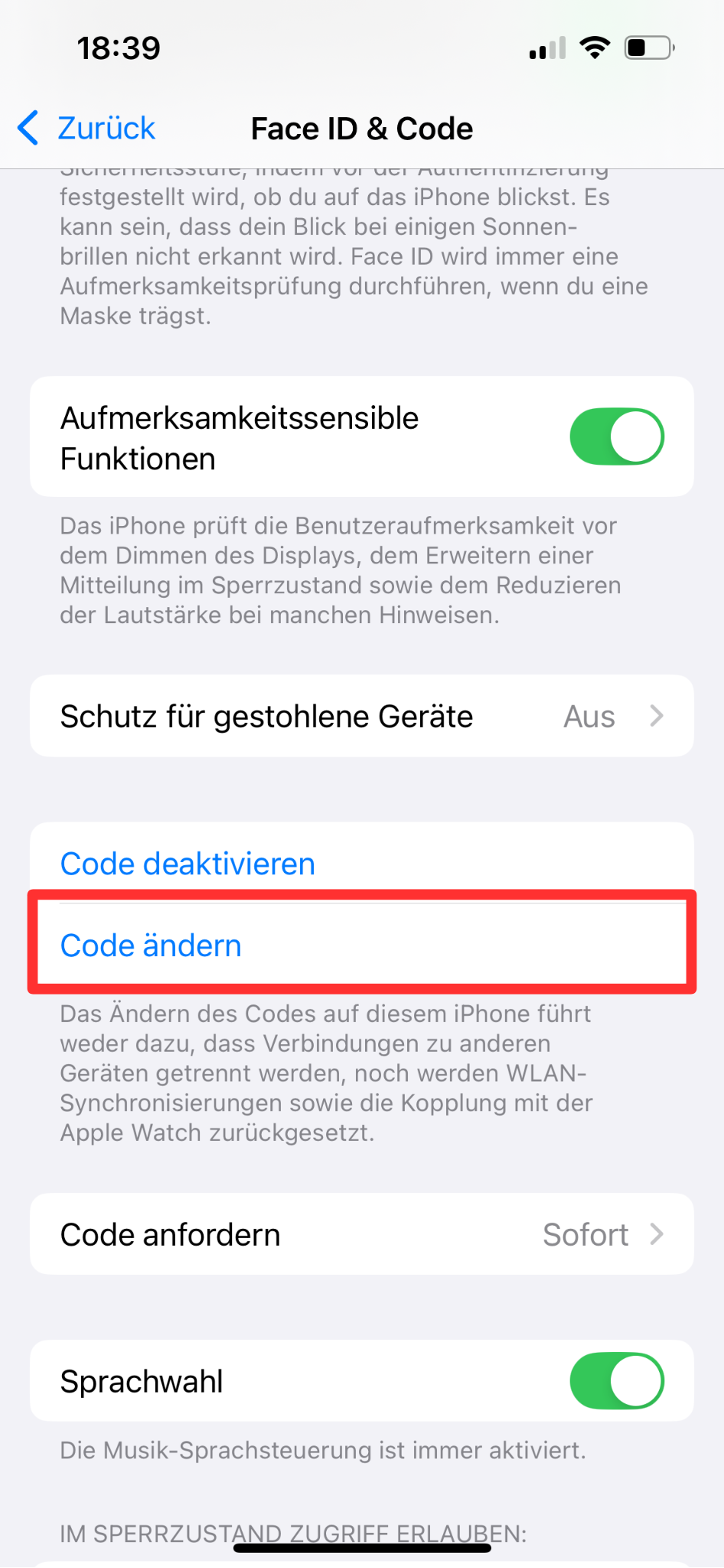Image resolution: width=724 pixels, height=1568 pixels.
Task: Tap Code deaktivieren
Action: [x=188, y=864]
